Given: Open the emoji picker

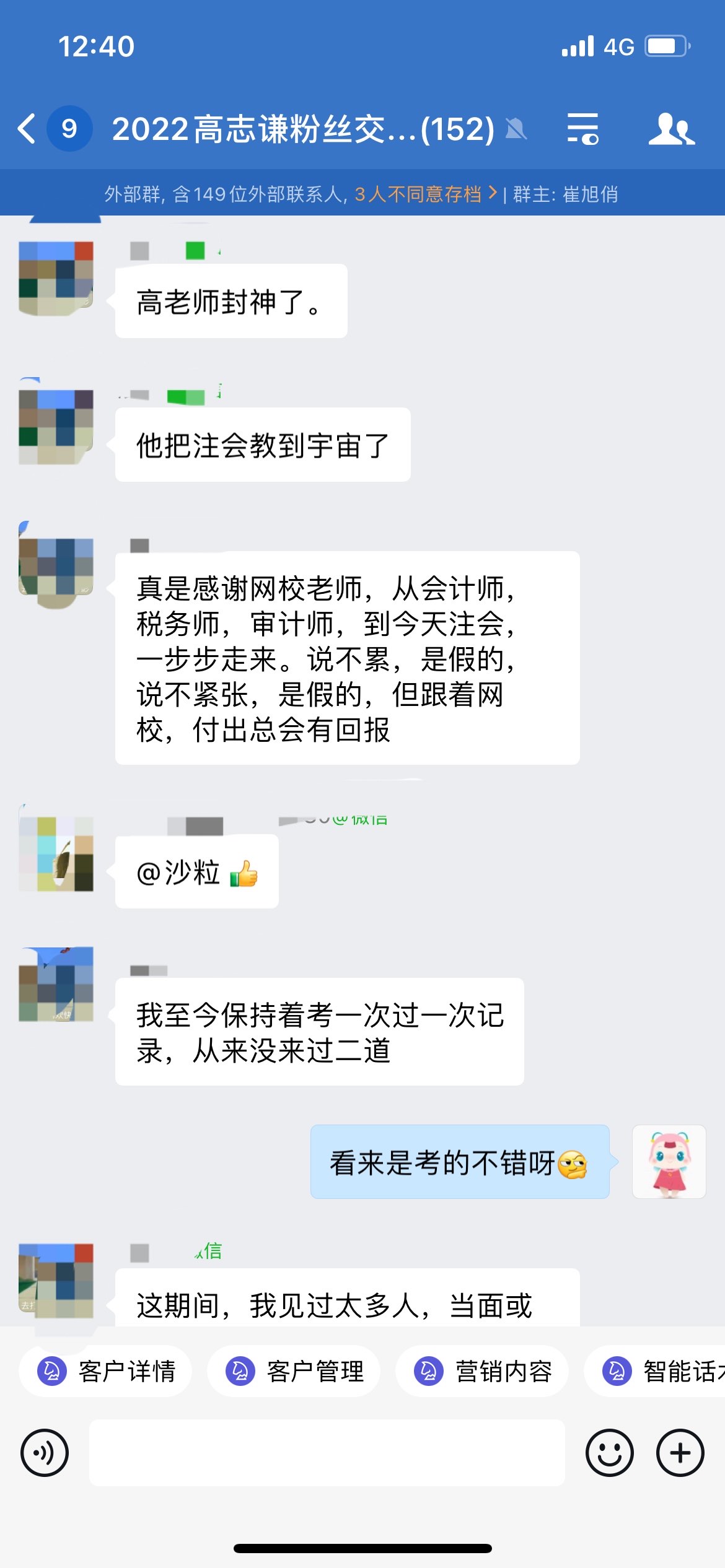Looking at the screenshot, I should [x=609, y=1453].
